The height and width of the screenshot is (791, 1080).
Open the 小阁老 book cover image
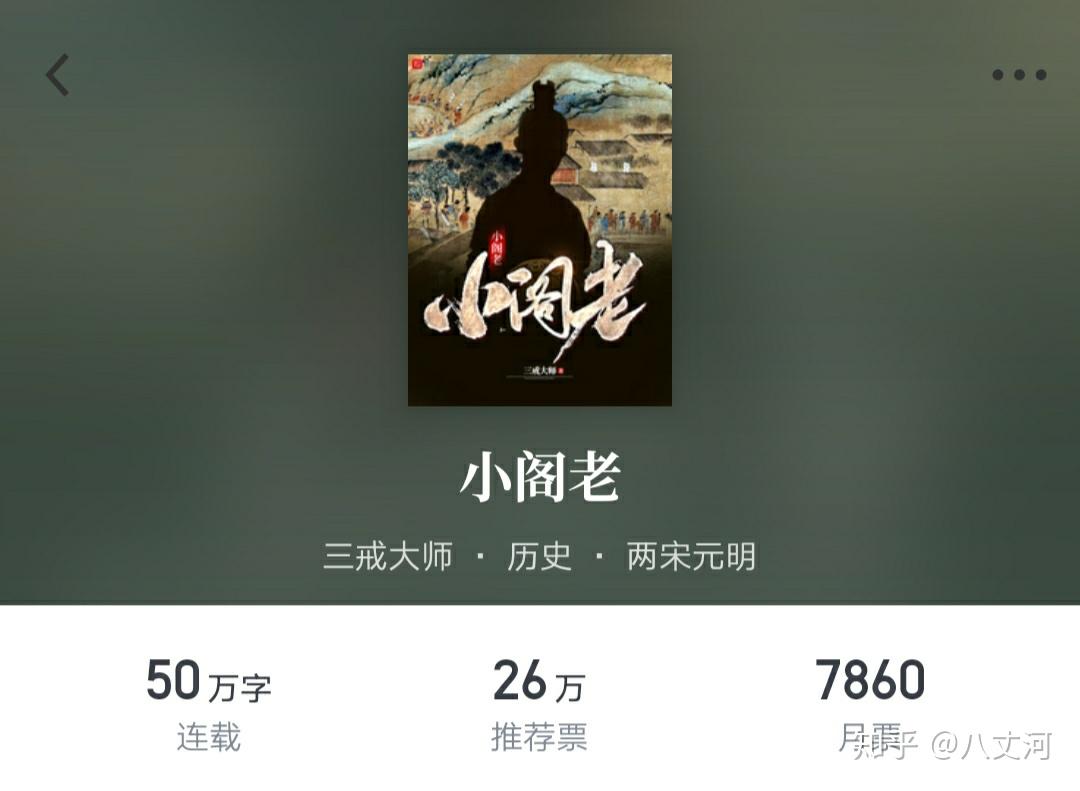(540, 230)
